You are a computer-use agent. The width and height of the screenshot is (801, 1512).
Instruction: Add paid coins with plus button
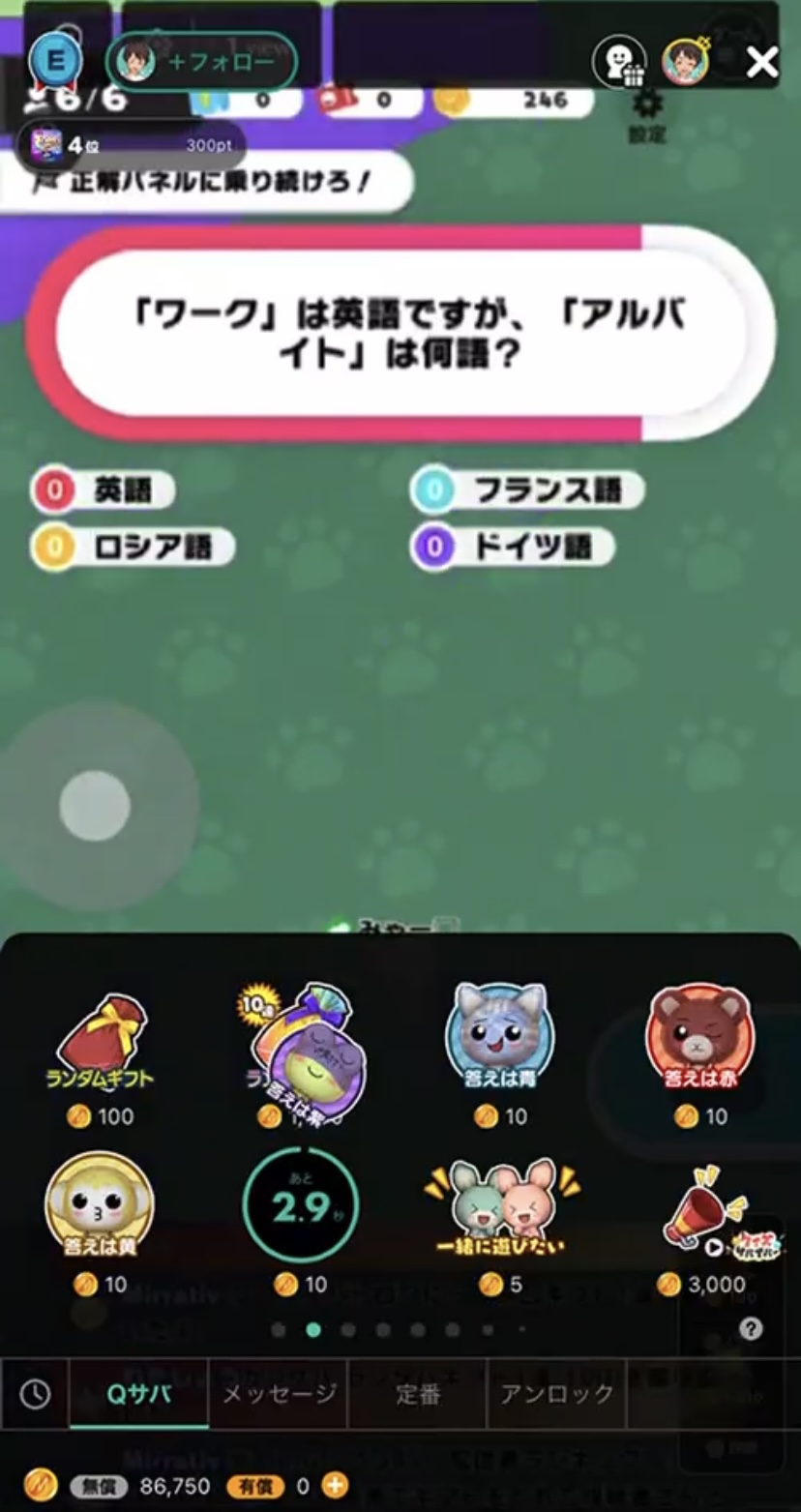(x=335, y=1485)
